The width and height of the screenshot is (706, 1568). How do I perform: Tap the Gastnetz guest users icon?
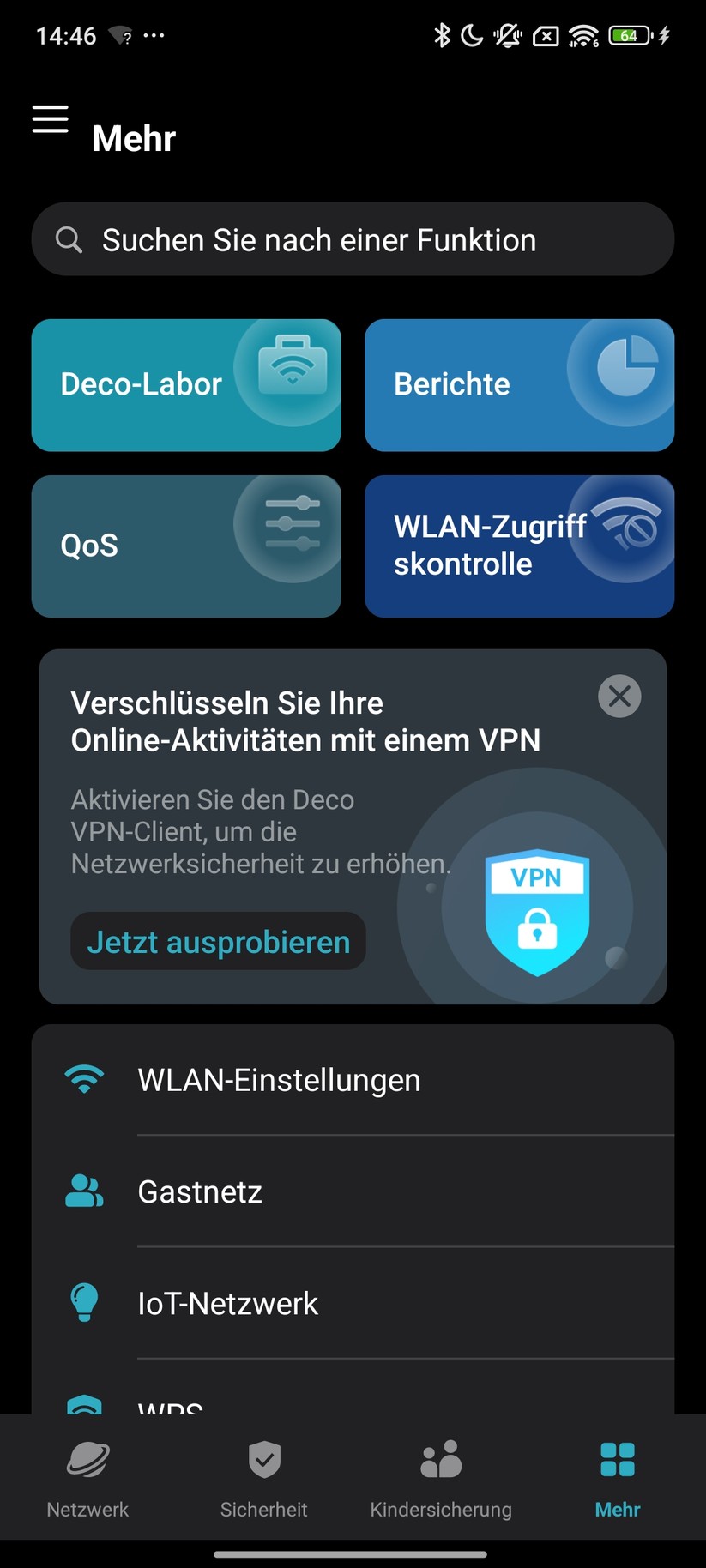[x=83, y=1191]
